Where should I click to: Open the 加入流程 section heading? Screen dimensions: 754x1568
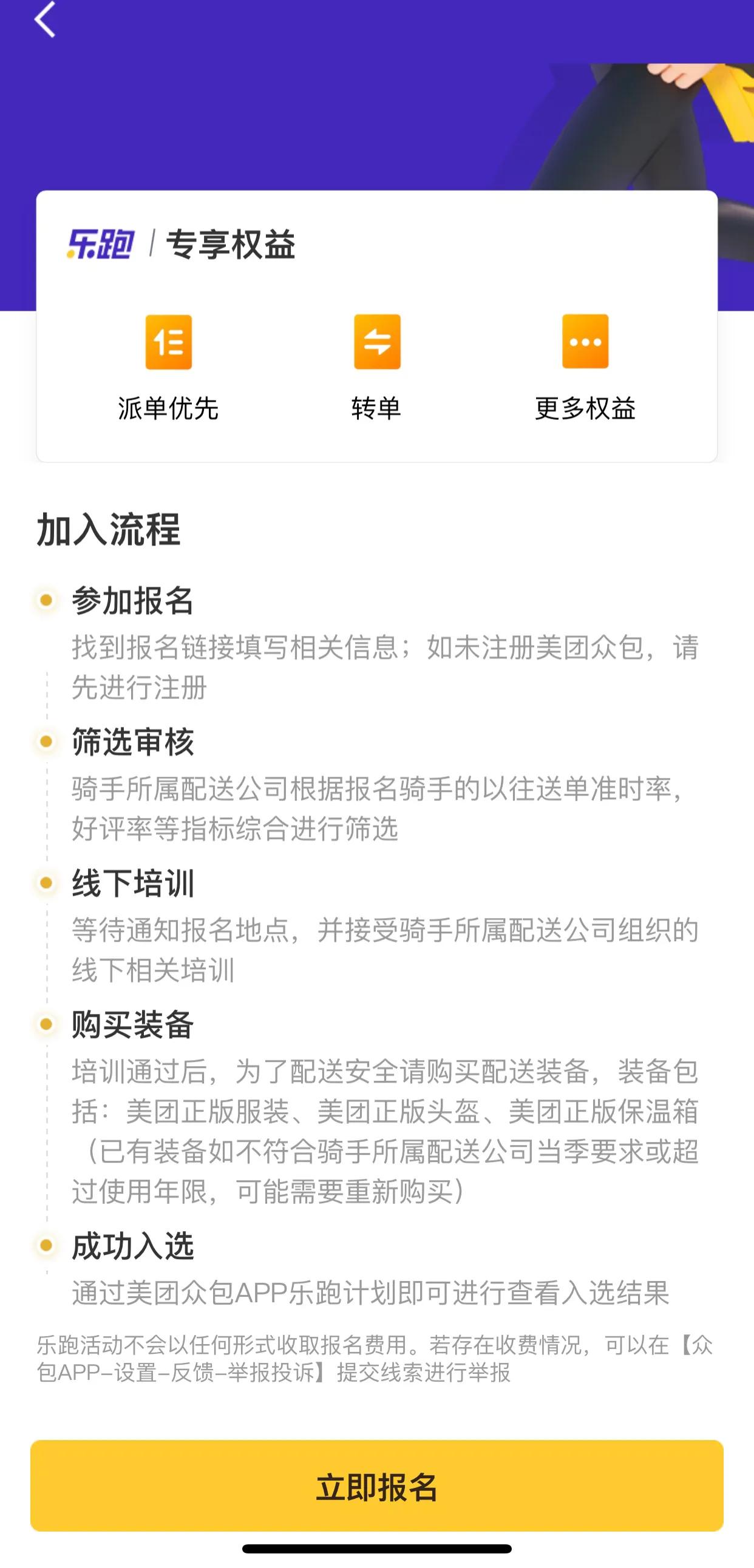109,530
